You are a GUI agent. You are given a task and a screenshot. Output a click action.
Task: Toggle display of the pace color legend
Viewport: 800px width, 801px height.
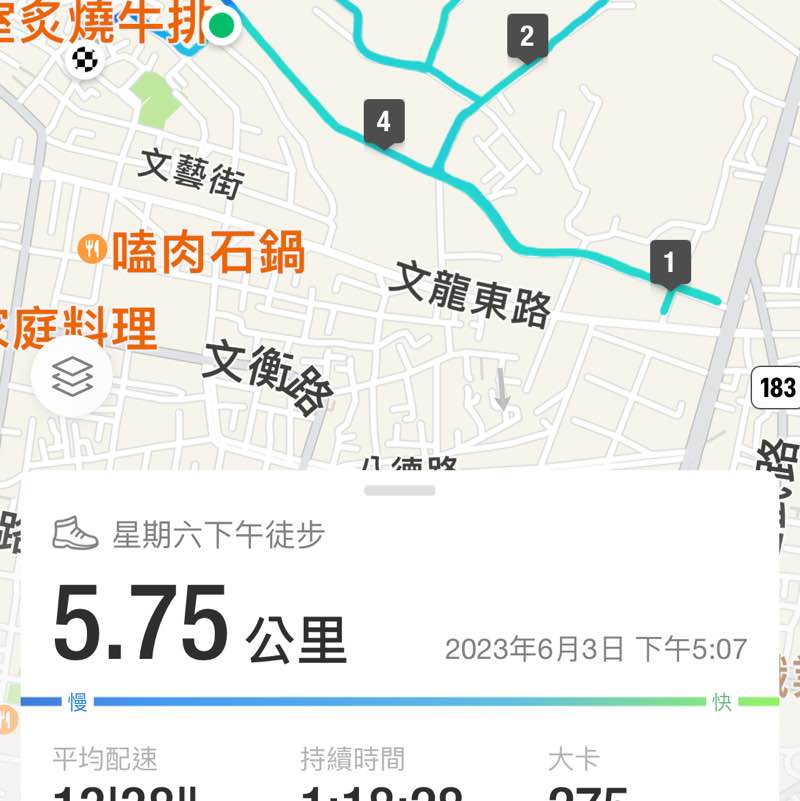pyautogui.click(x=400, y=692)
